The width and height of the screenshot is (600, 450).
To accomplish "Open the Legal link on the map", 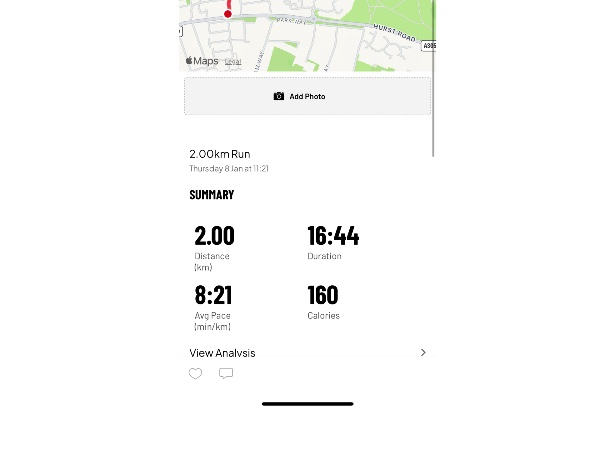I will pyautogui.click(x=232, y=62).
